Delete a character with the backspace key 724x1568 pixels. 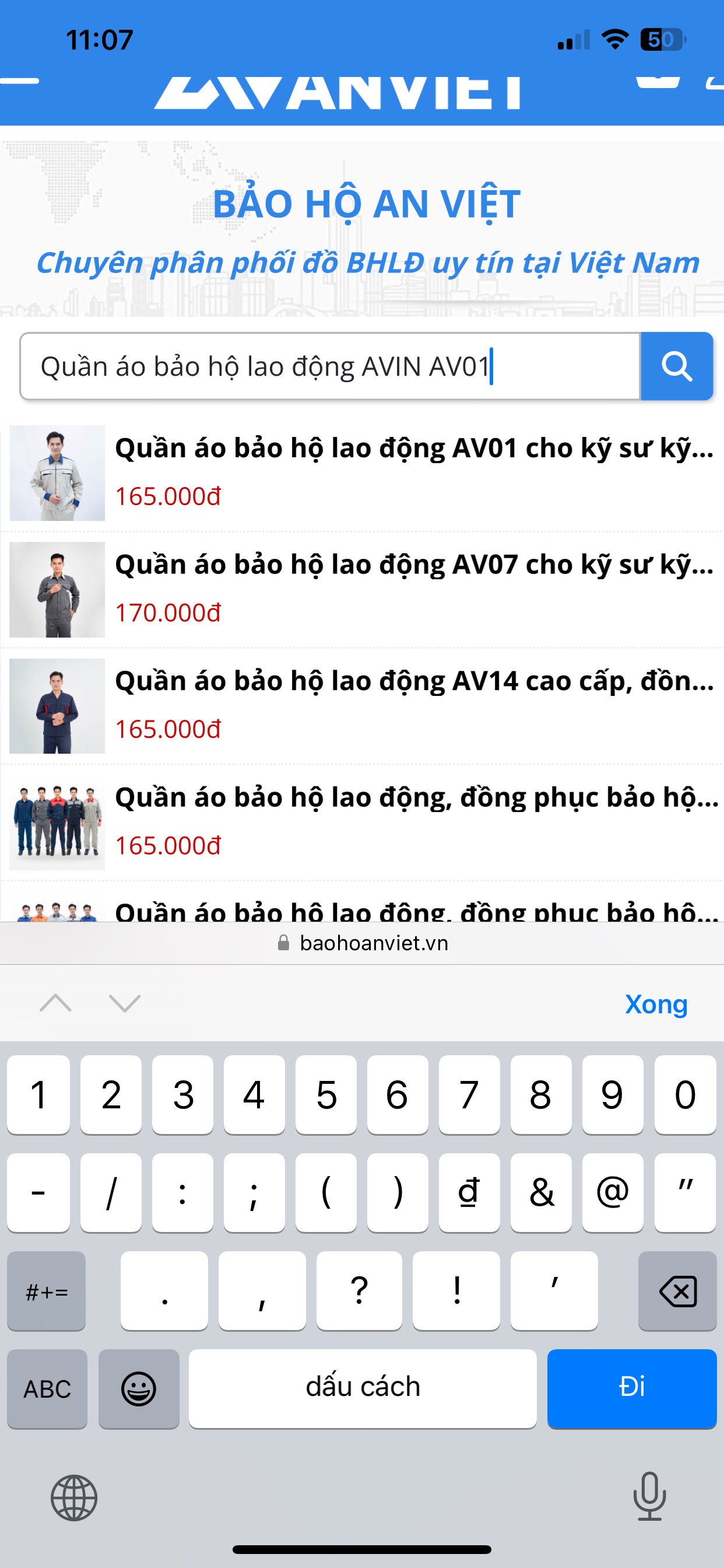click(x=677, y=1290)
